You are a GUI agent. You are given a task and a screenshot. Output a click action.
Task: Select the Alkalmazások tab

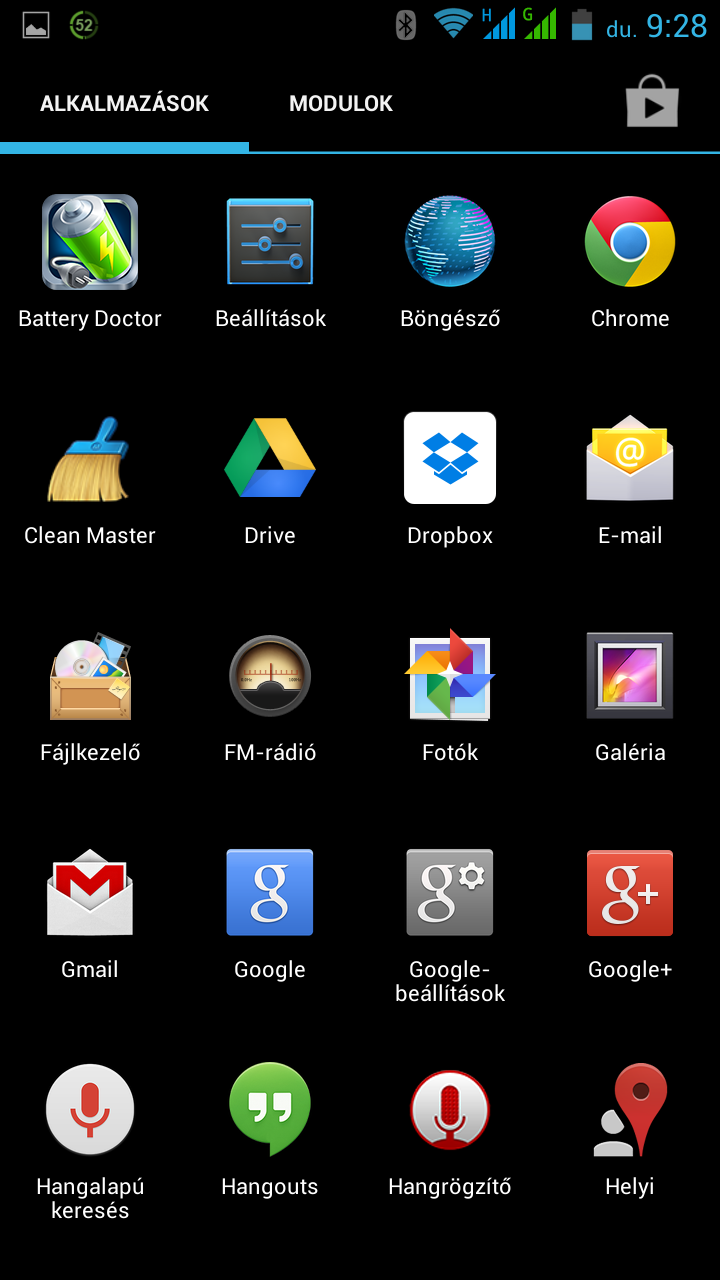coord(124,104)
